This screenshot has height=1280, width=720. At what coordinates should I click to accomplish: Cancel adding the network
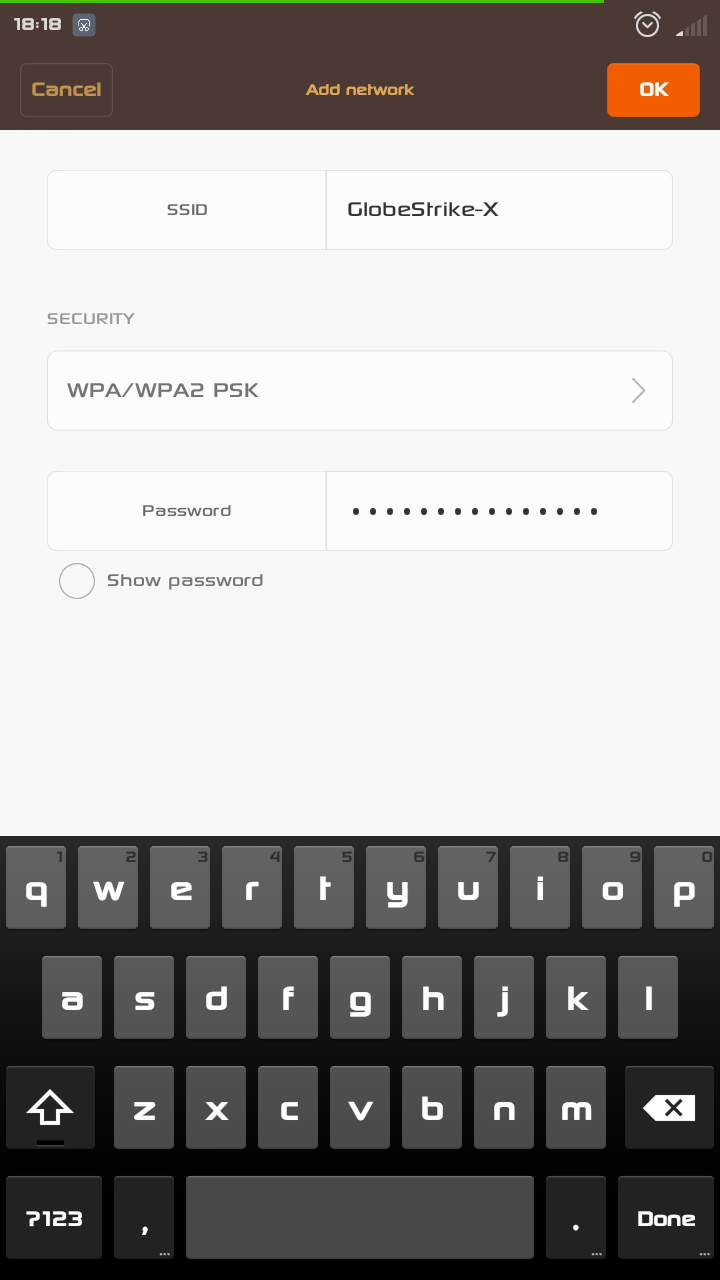[66, 90]
